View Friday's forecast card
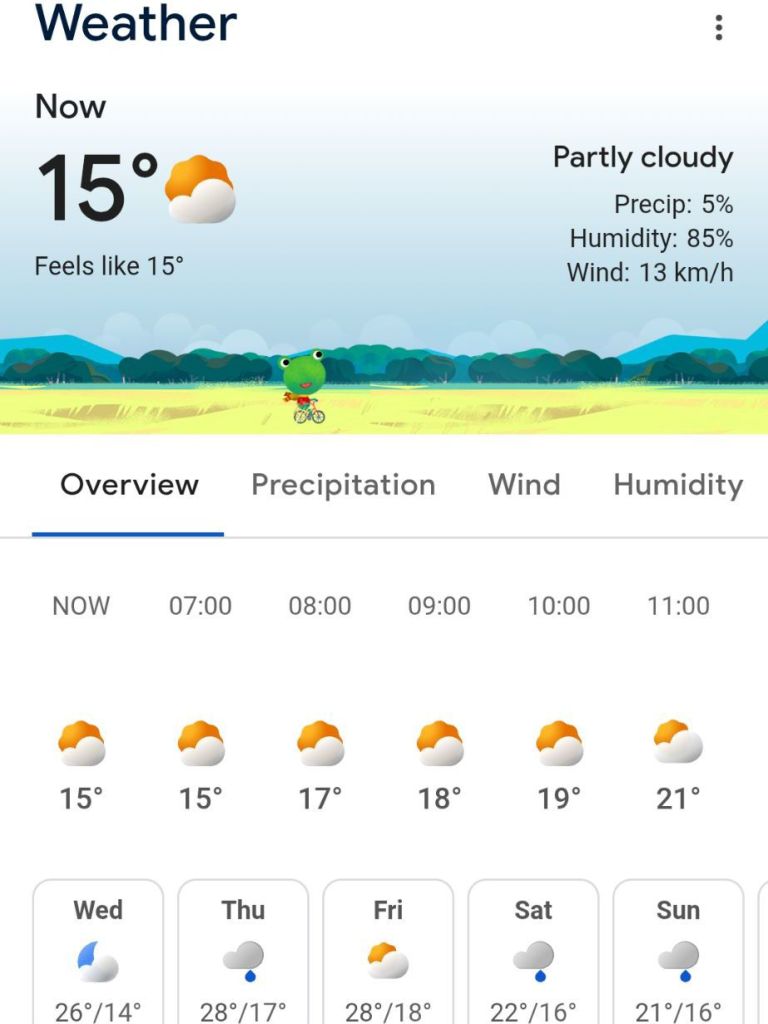The height and width of the screenshot is (1024, 768). (x=388, y=955)
